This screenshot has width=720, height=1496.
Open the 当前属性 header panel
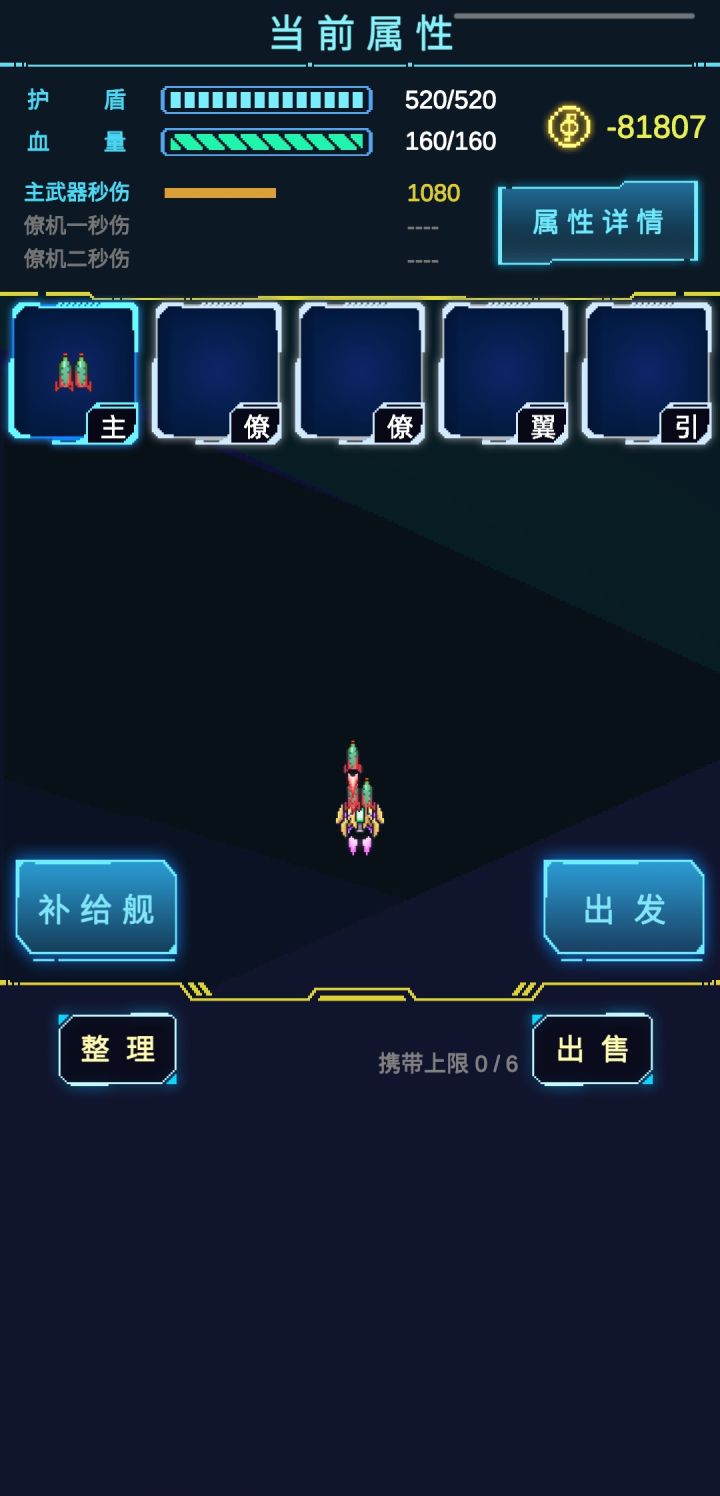pyautogui.click(x=360, y=33)
